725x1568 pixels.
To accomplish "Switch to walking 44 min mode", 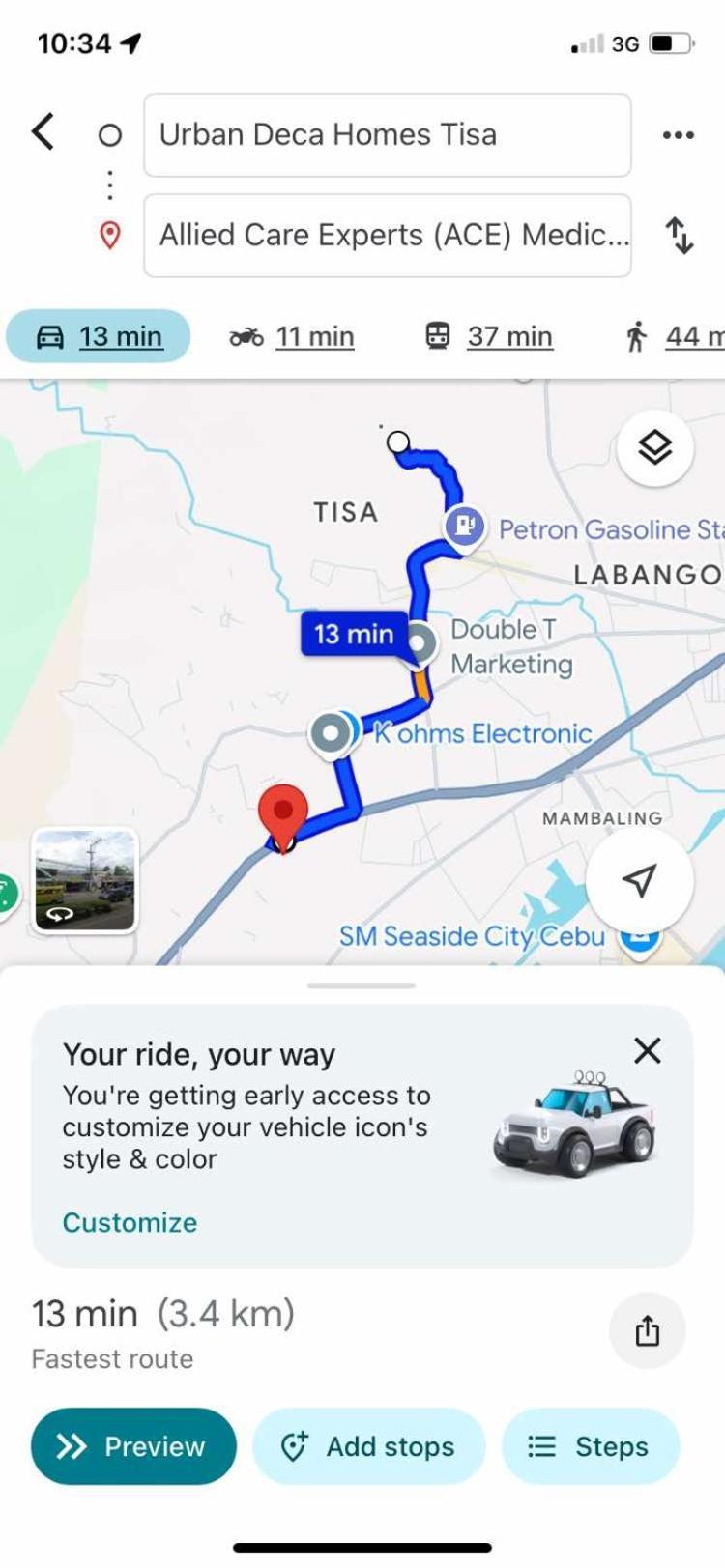I will 674,336.
